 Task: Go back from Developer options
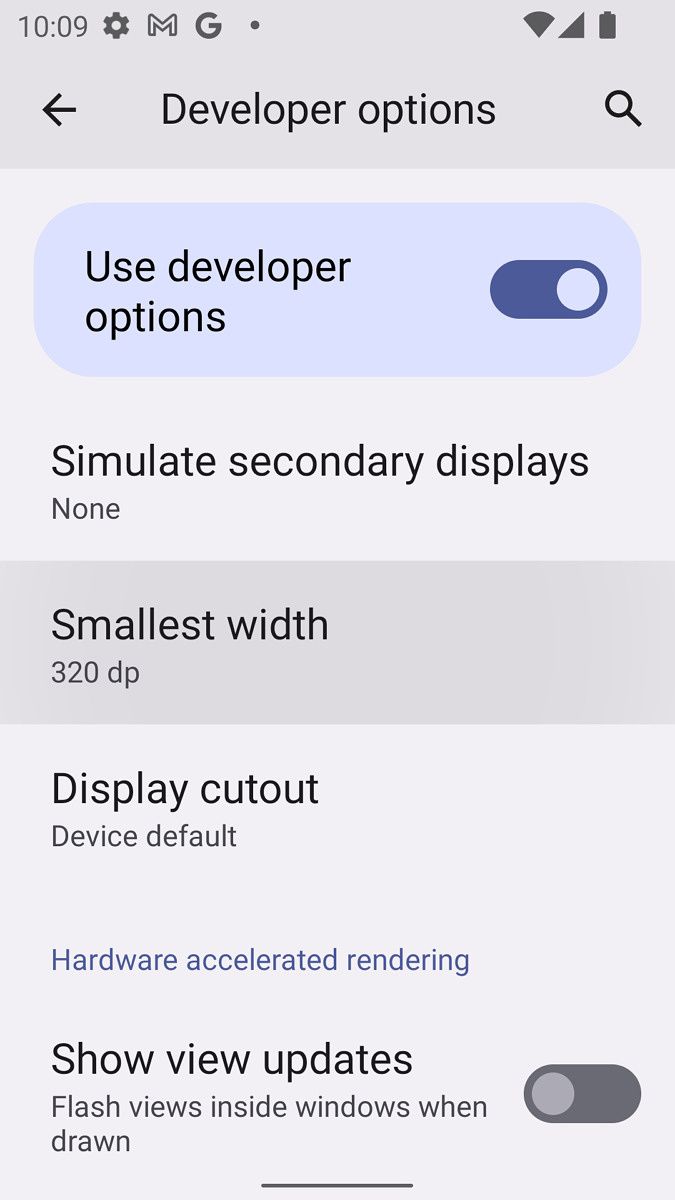pyautogui.click(x=59, y=109)
